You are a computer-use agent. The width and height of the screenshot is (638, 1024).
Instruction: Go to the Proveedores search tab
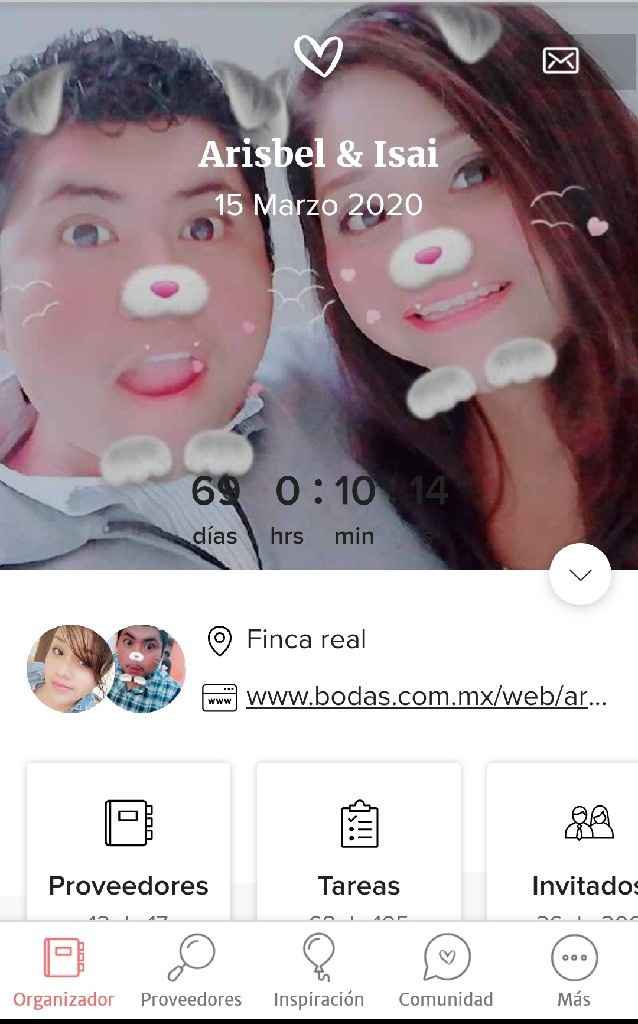pyautogui.click(x=191, y=972)
